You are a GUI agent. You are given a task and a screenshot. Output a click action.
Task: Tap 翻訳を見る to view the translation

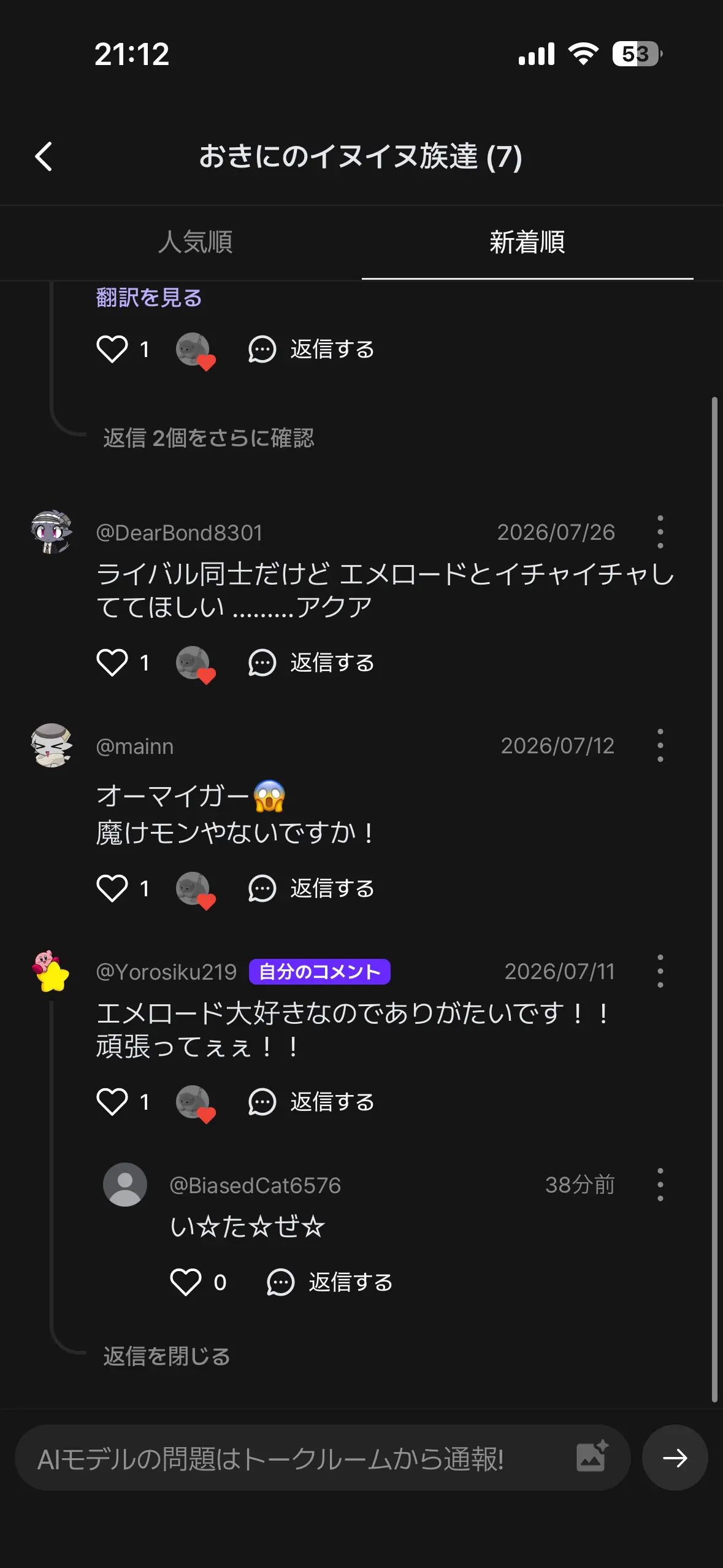pyautogui.click(x=149, y=298)
